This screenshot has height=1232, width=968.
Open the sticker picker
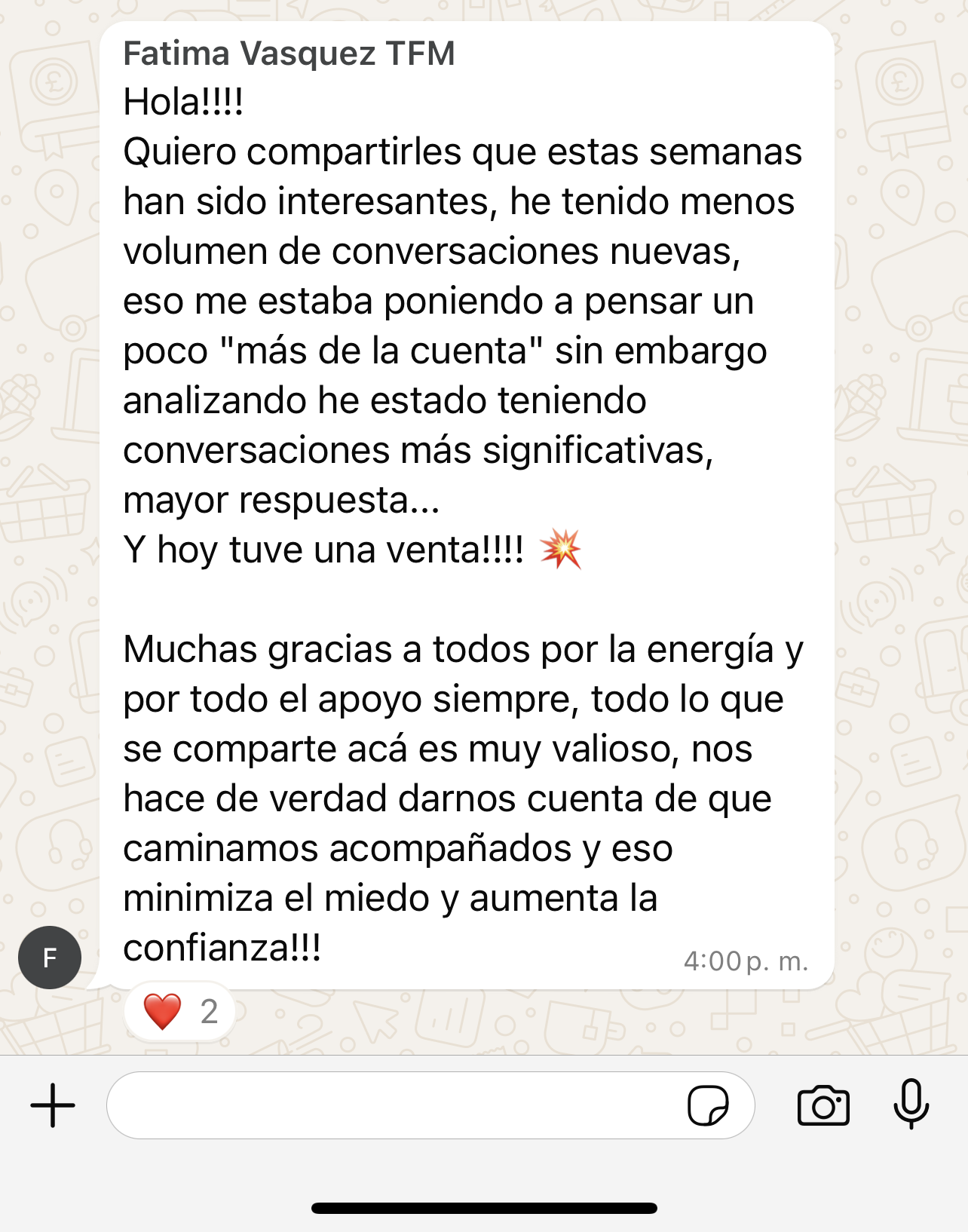pyautogui.click(x=708, y=1105)
